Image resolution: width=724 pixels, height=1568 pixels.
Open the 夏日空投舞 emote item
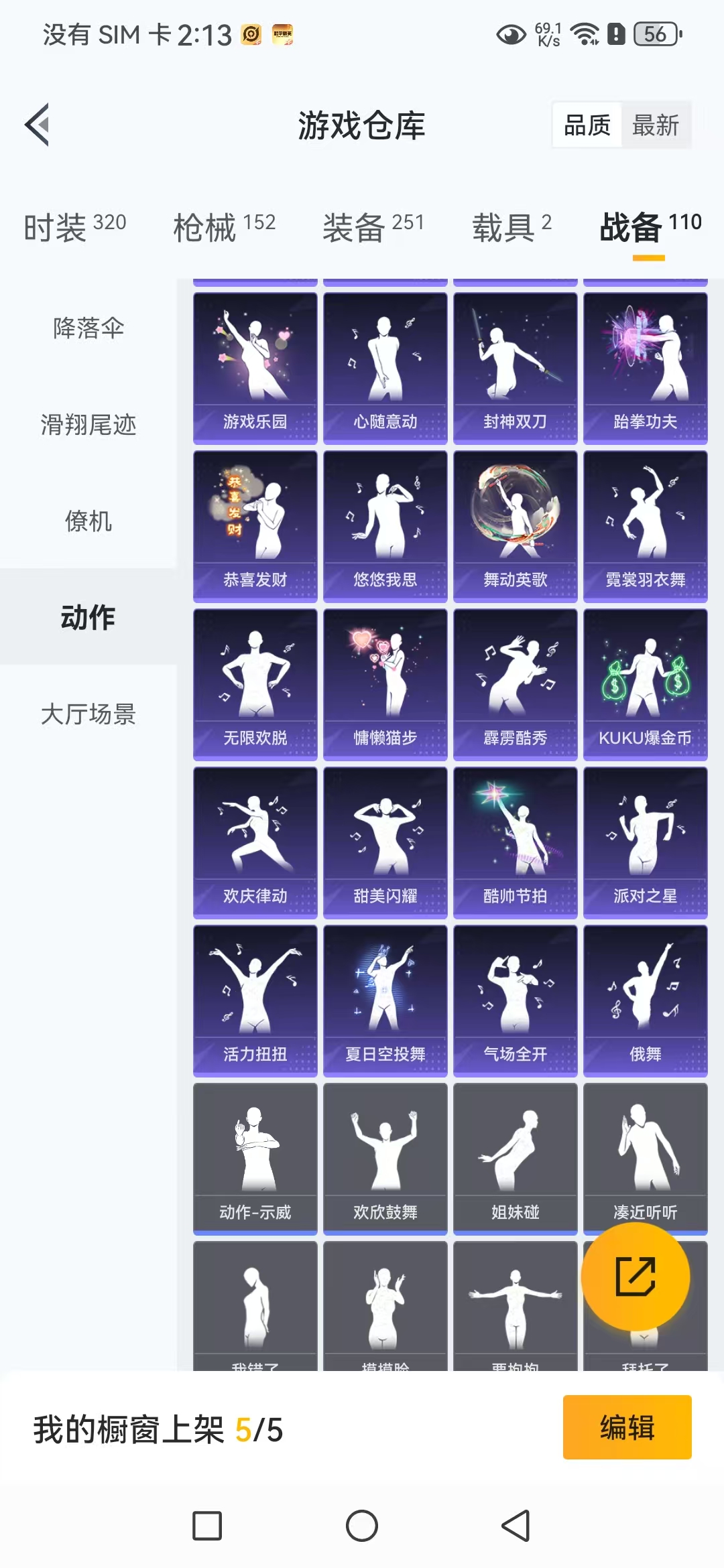click(x=385, y=1000)
